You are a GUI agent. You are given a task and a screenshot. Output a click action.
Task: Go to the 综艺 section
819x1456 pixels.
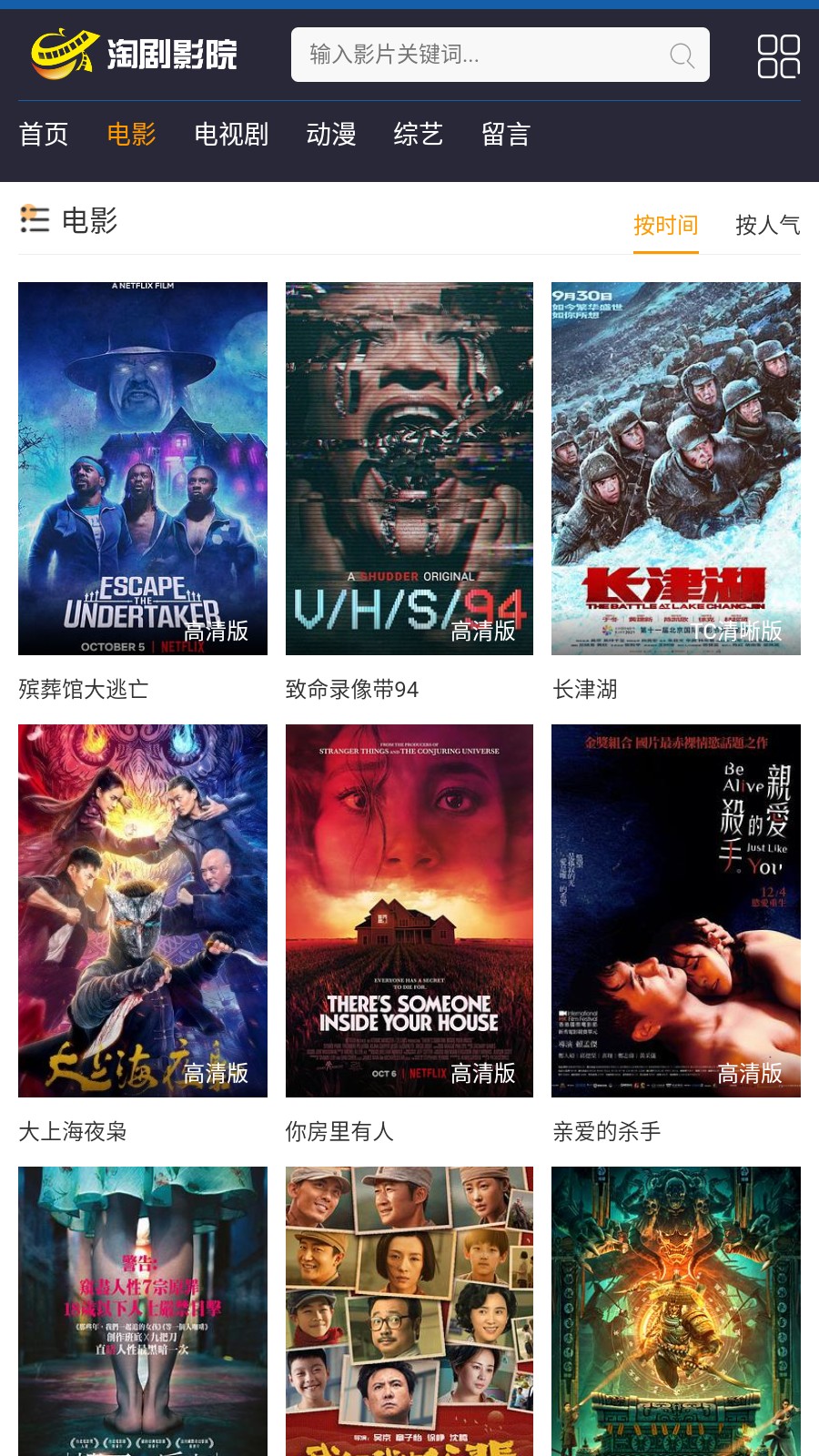tap(418, 135)
